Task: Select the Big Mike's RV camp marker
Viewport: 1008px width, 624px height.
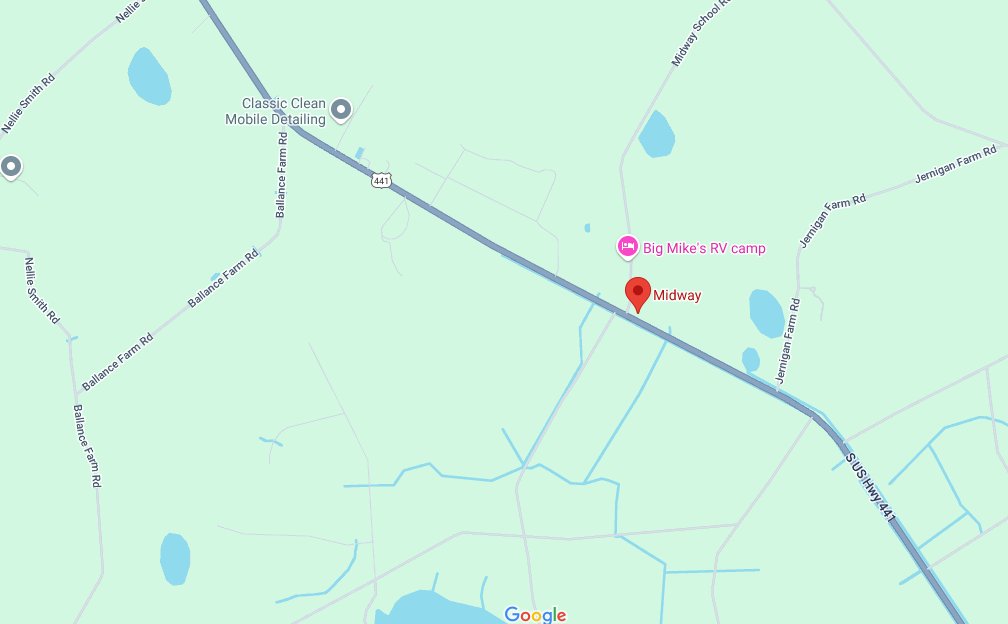Action: click(x=627, y=246)
